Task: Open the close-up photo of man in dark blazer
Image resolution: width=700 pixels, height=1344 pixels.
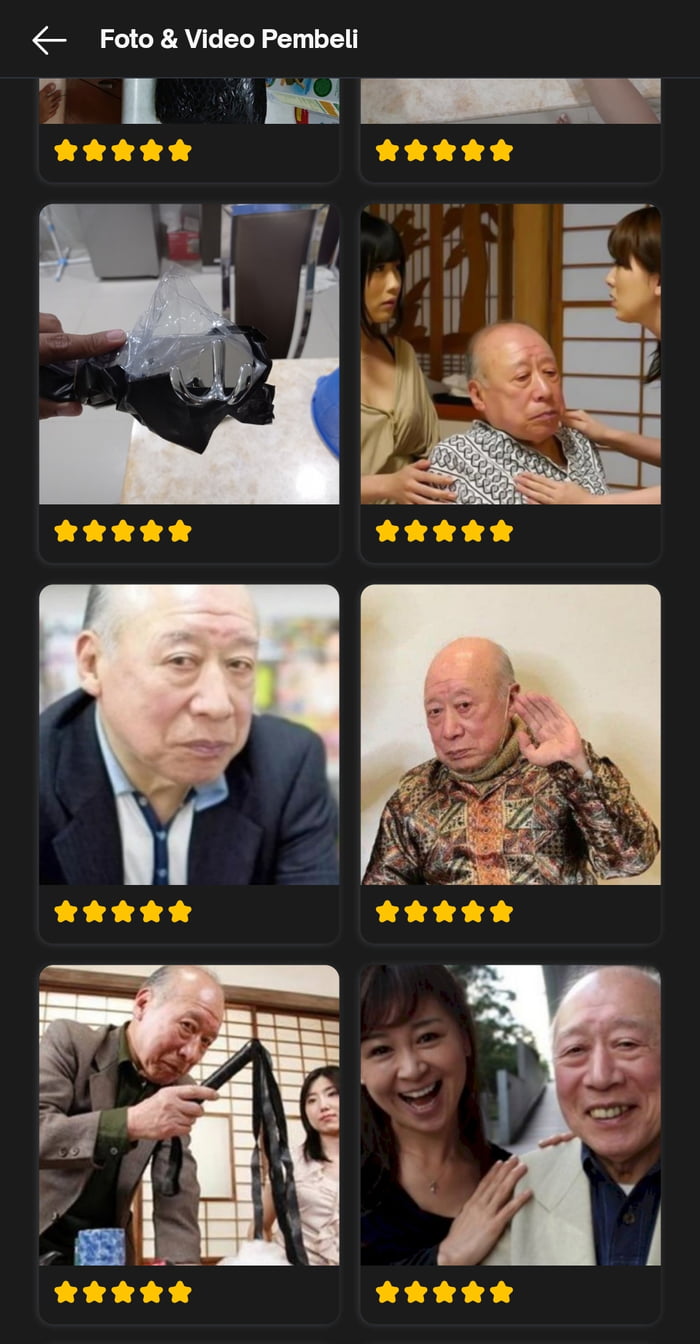Action: click(x=189, y=734)
